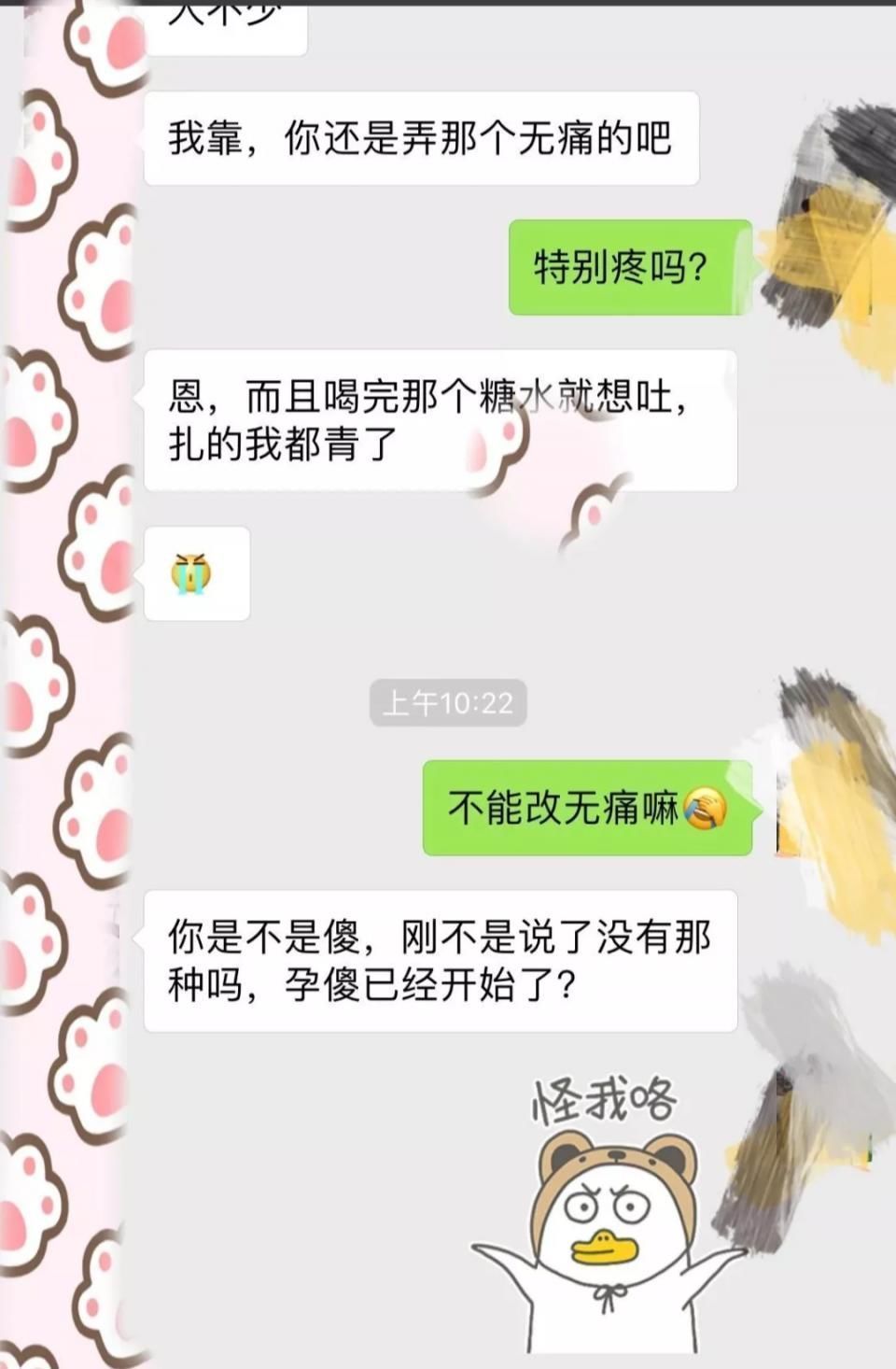Tap the paw print near the crying emoji bubble
Image resolution: width=896 pixels, height=1369 pixels.
pyautogui.click(x=98, y=560)
